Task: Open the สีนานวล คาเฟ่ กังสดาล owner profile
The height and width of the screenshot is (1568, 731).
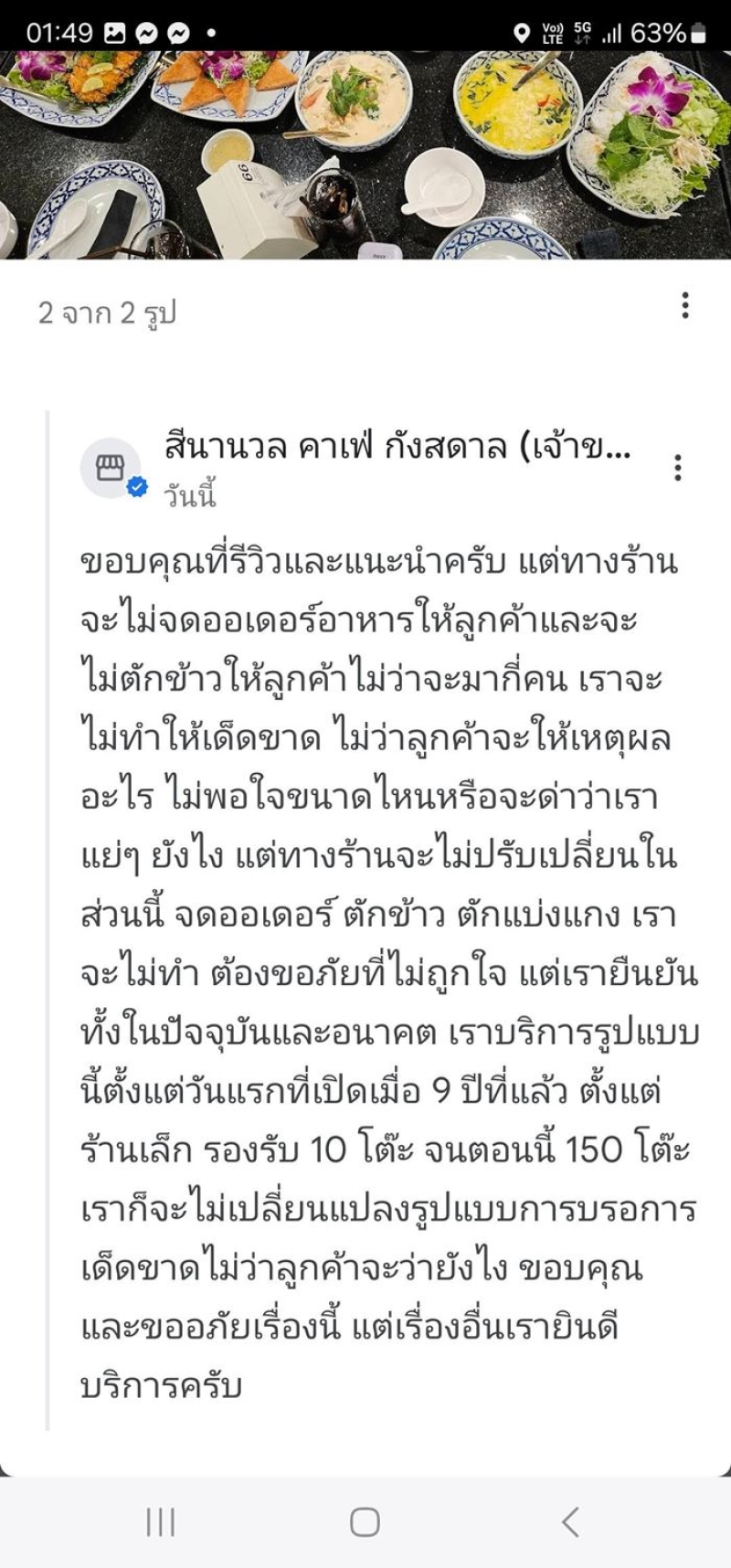Action: [x=397, y=447]
